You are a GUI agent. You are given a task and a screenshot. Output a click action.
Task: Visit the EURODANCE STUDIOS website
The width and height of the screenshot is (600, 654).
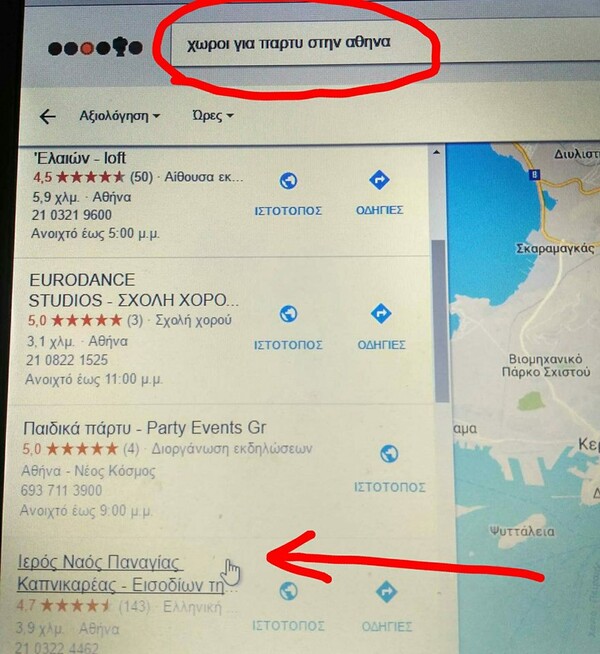point(288,325)
